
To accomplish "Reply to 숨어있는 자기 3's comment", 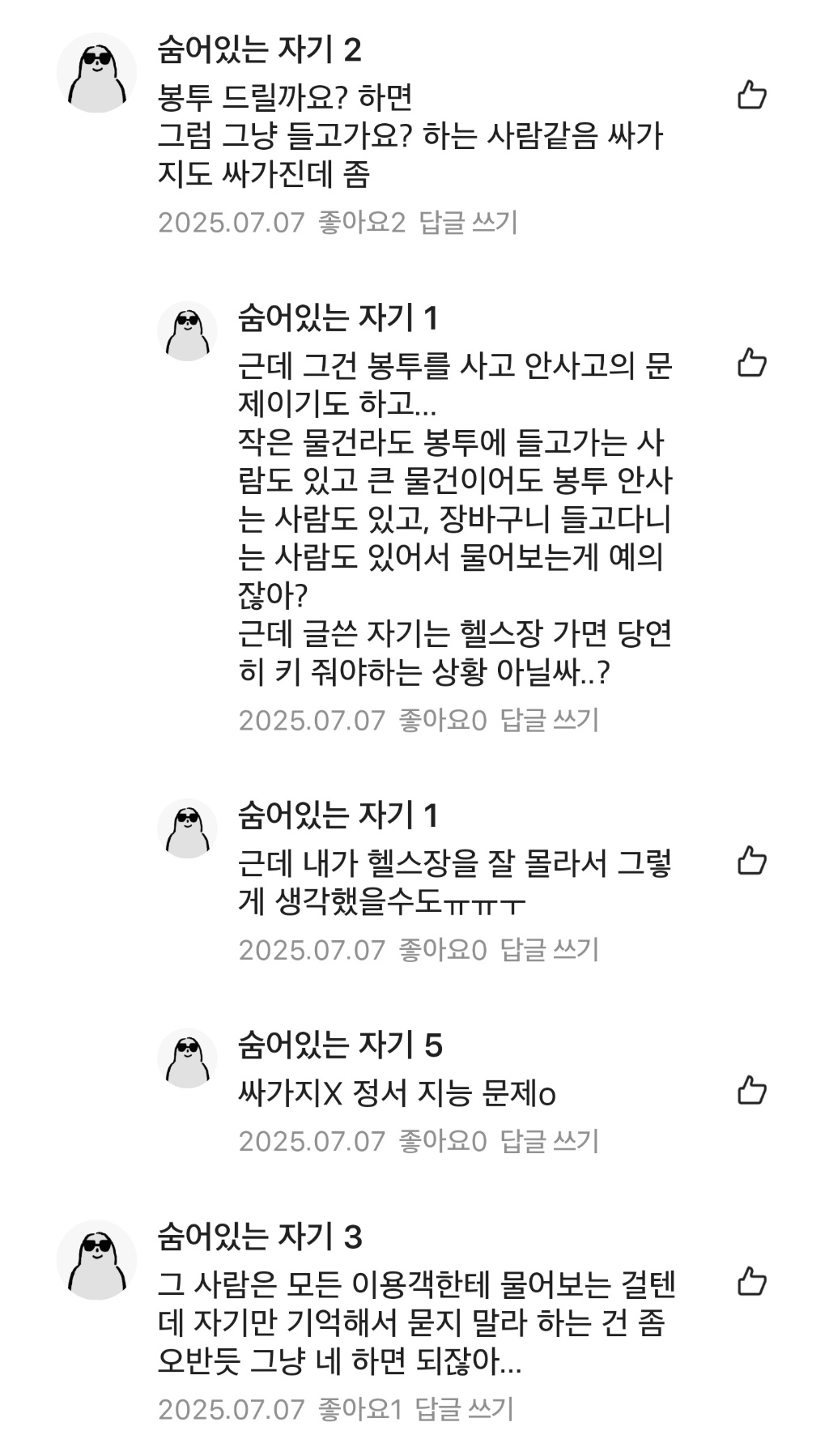I will (465, 1410).
